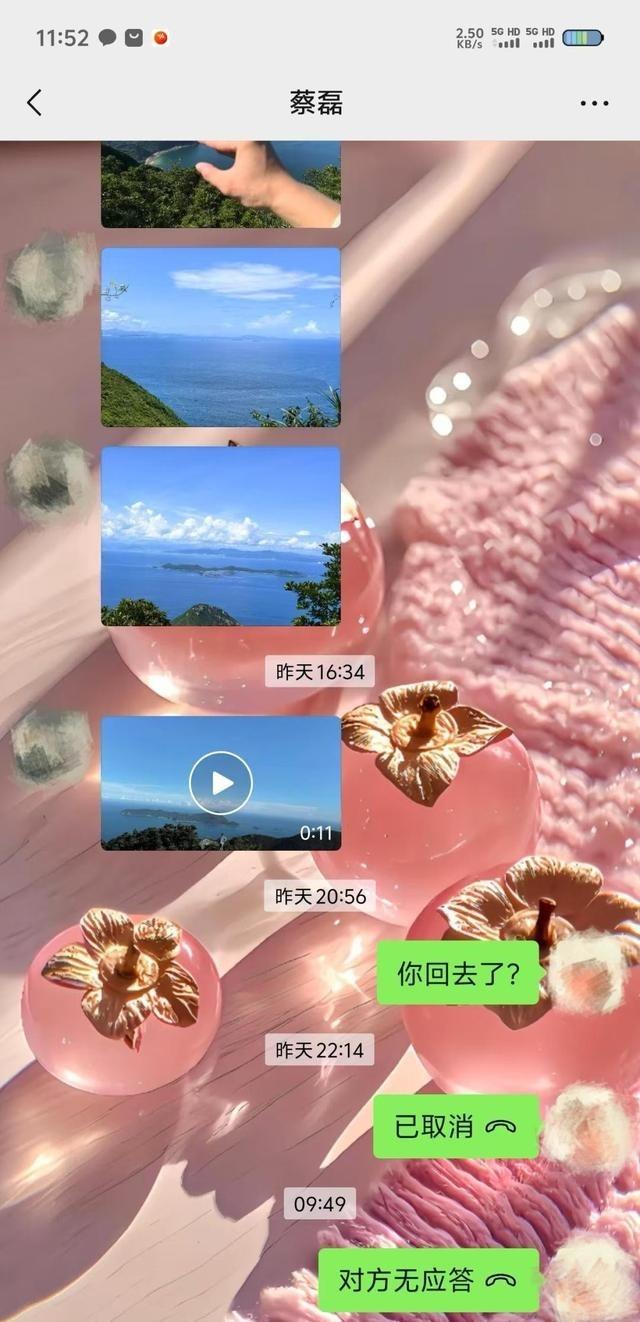View the islands photo sent before 昨天 16:34
The width and height of the screenshot is (640, 1322).
click(x=220, y=536)
